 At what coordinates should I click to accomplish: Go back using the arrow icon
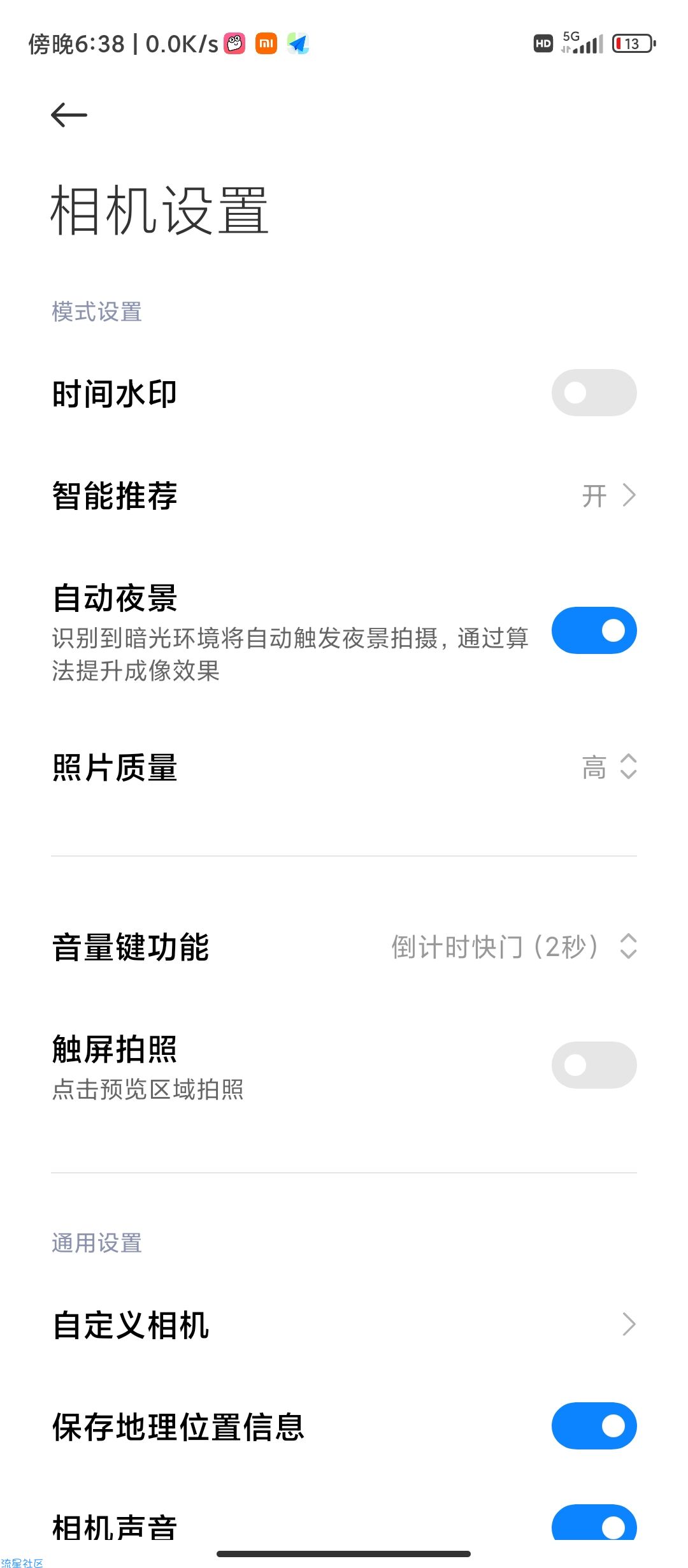[69, 115]
